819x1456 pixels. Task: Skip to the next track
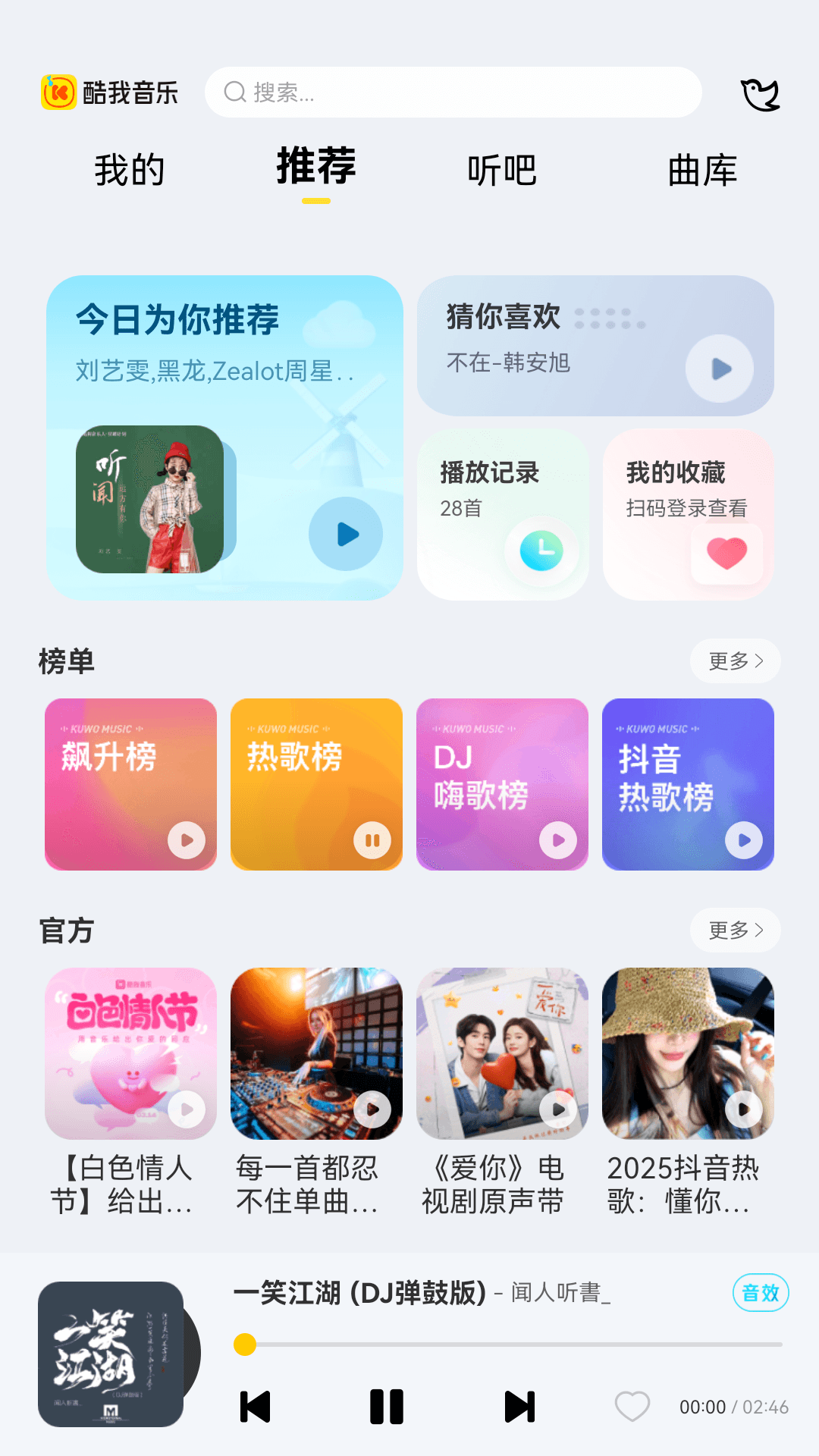point(518,1406)
